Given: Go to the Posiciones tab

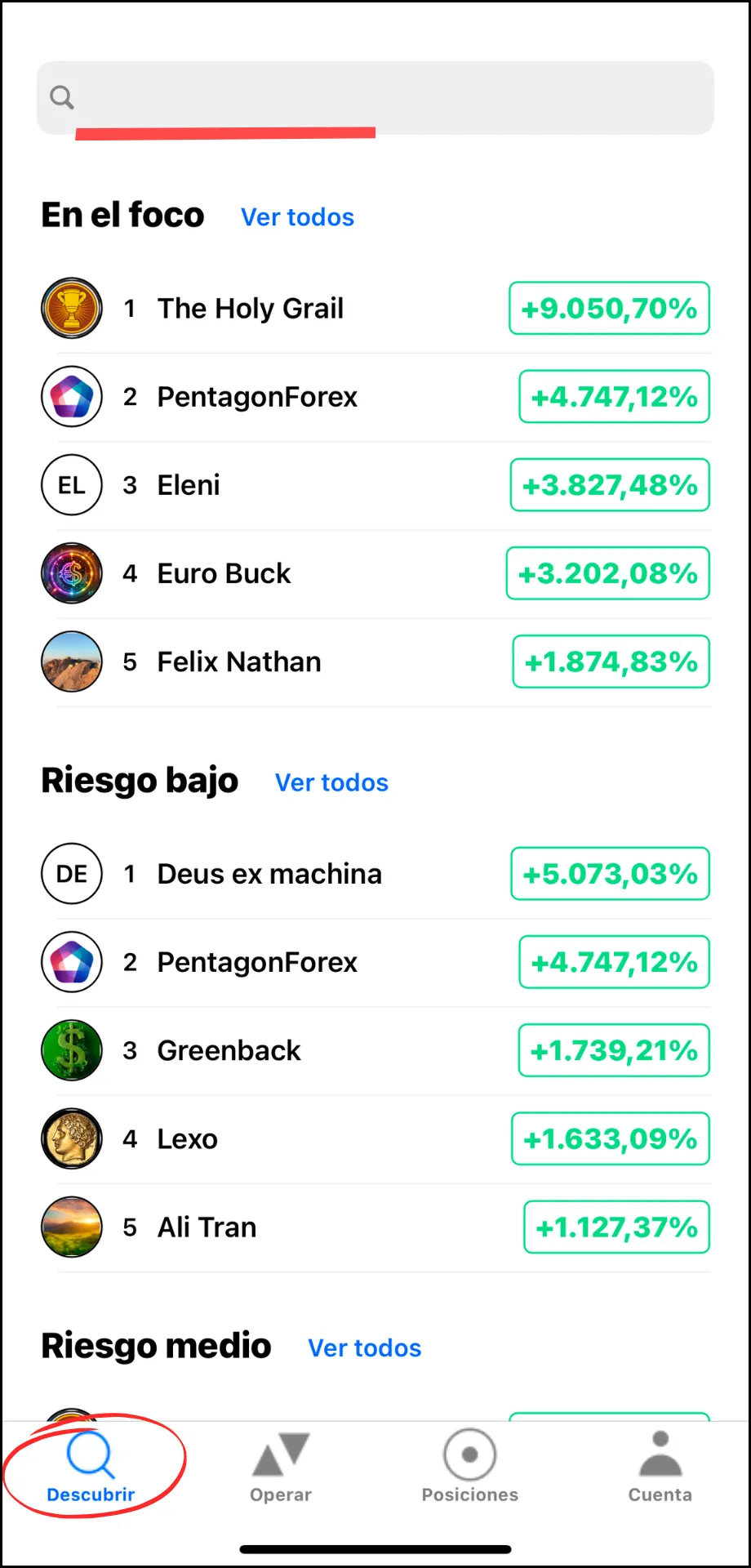Looking at the screenshot, I should click(470, 1468).
